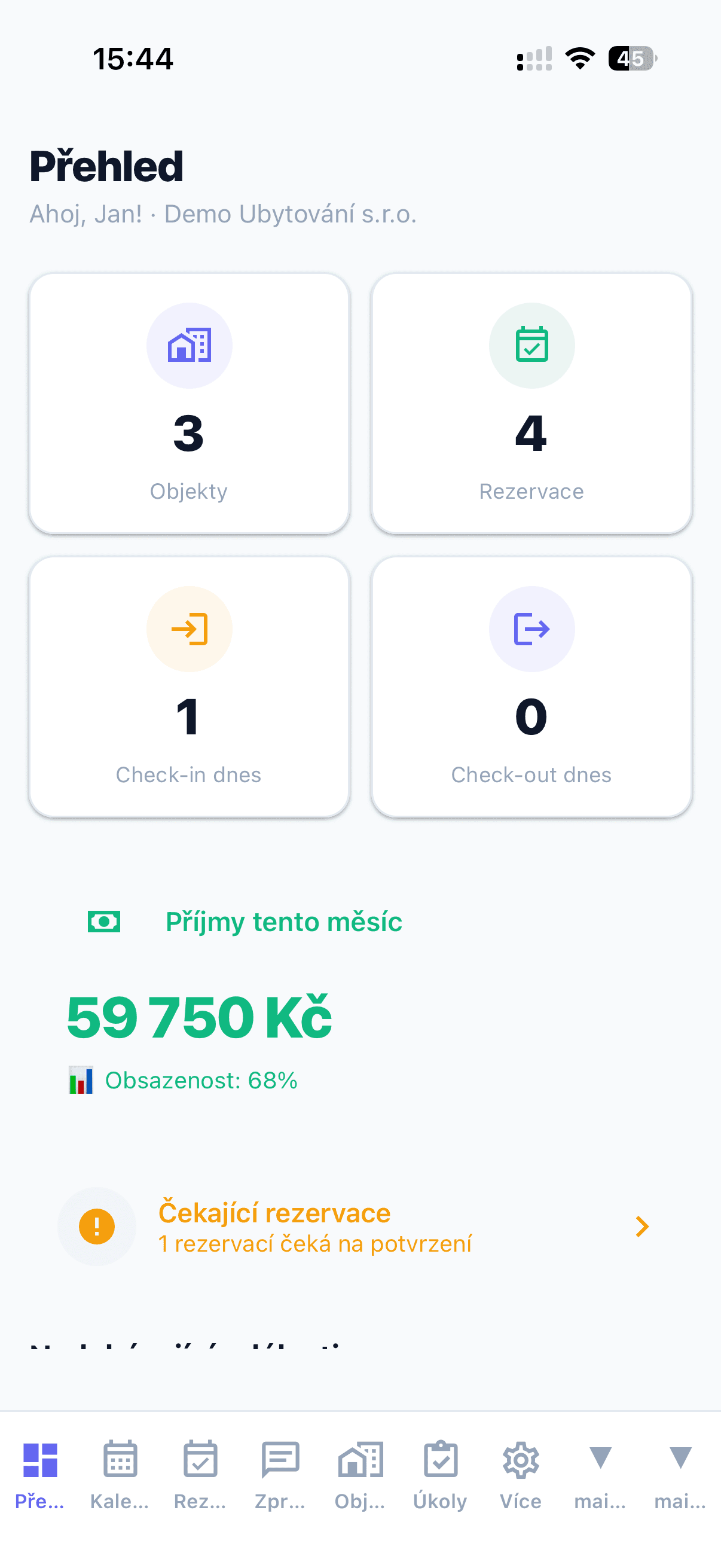Open the Více settings gear icon

[x=521, y=1459]
